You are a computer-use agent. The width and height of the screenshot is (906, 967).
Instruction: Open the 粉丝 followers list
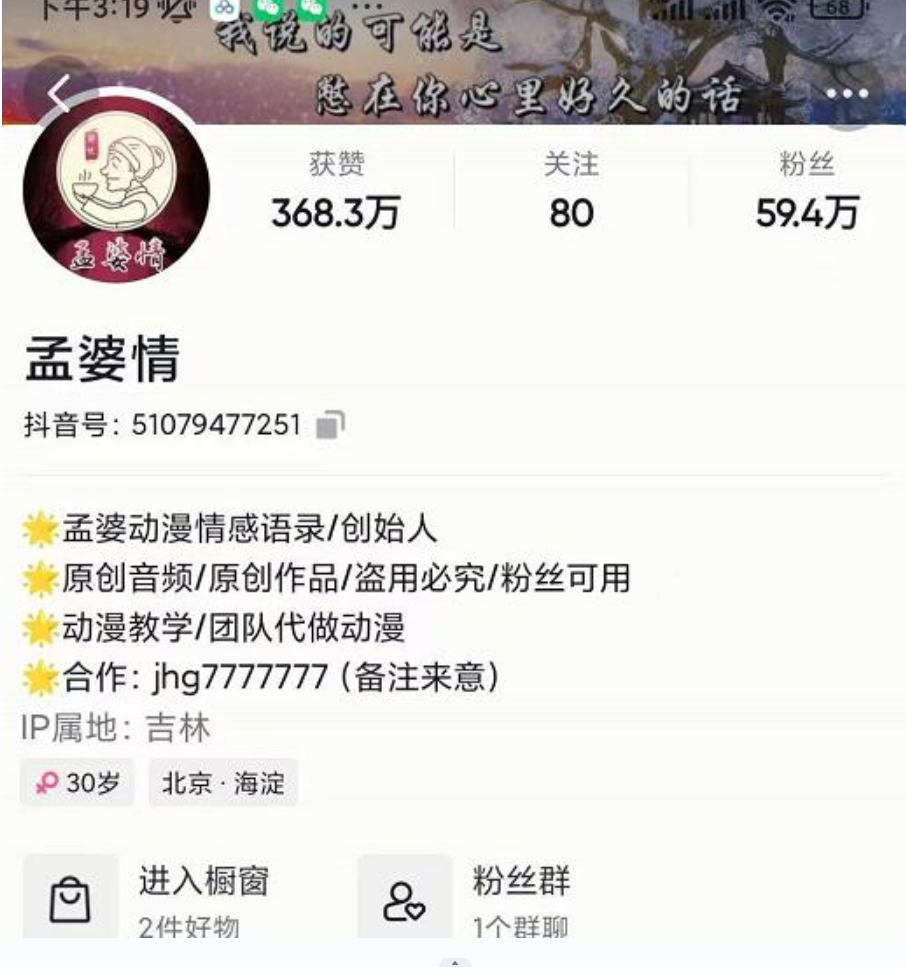click(x=806, y=192)
